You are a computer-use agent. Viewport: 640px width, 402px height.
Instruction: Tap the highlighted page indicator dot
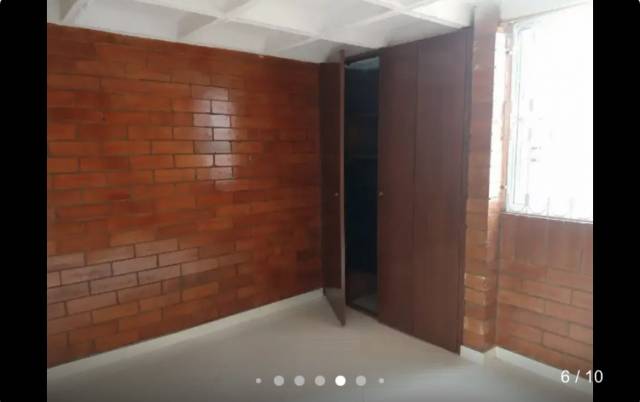coord(340,380)
